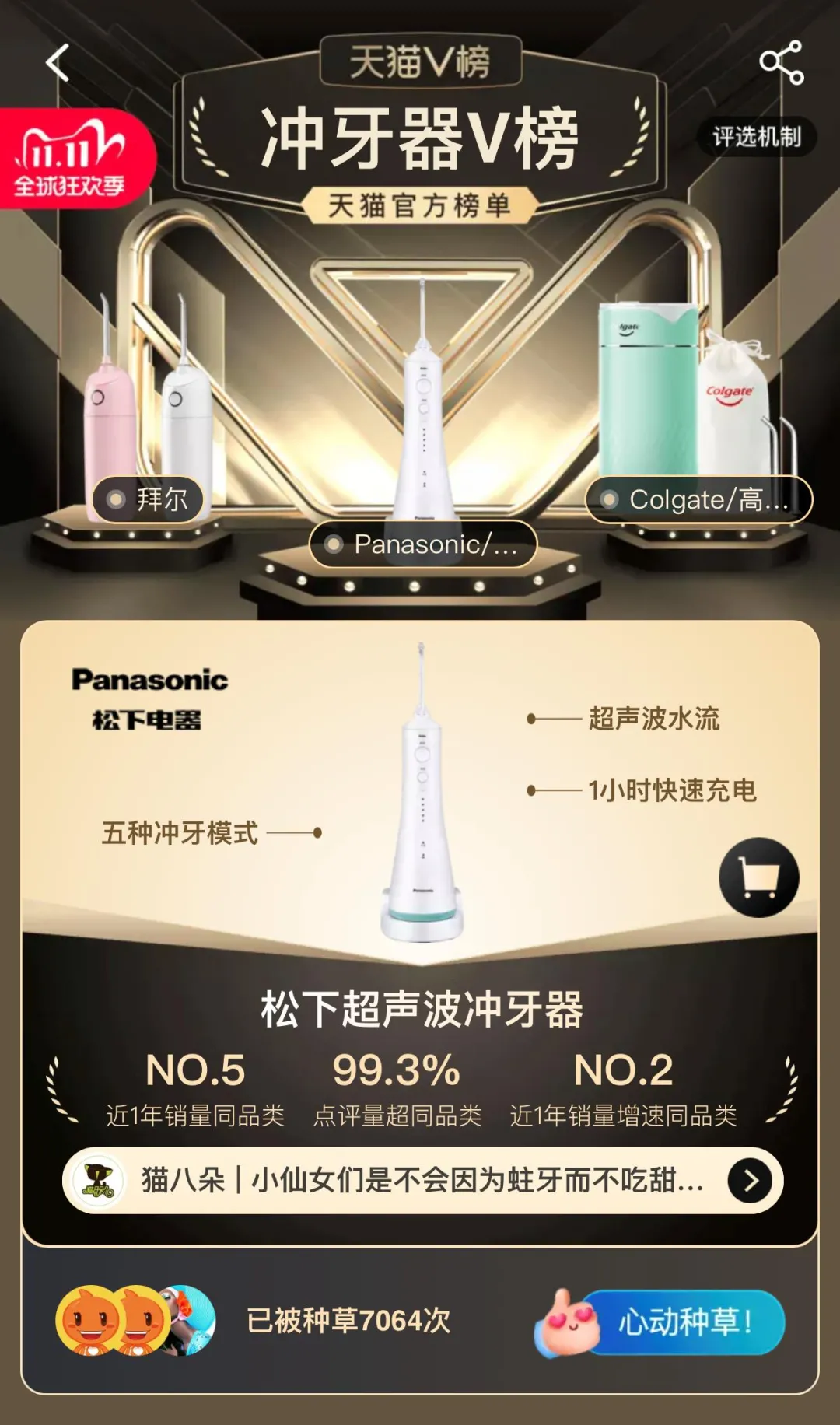Open the 松下超声波冲牙器 product card
840x1425 pixels.
(421, 1009)
